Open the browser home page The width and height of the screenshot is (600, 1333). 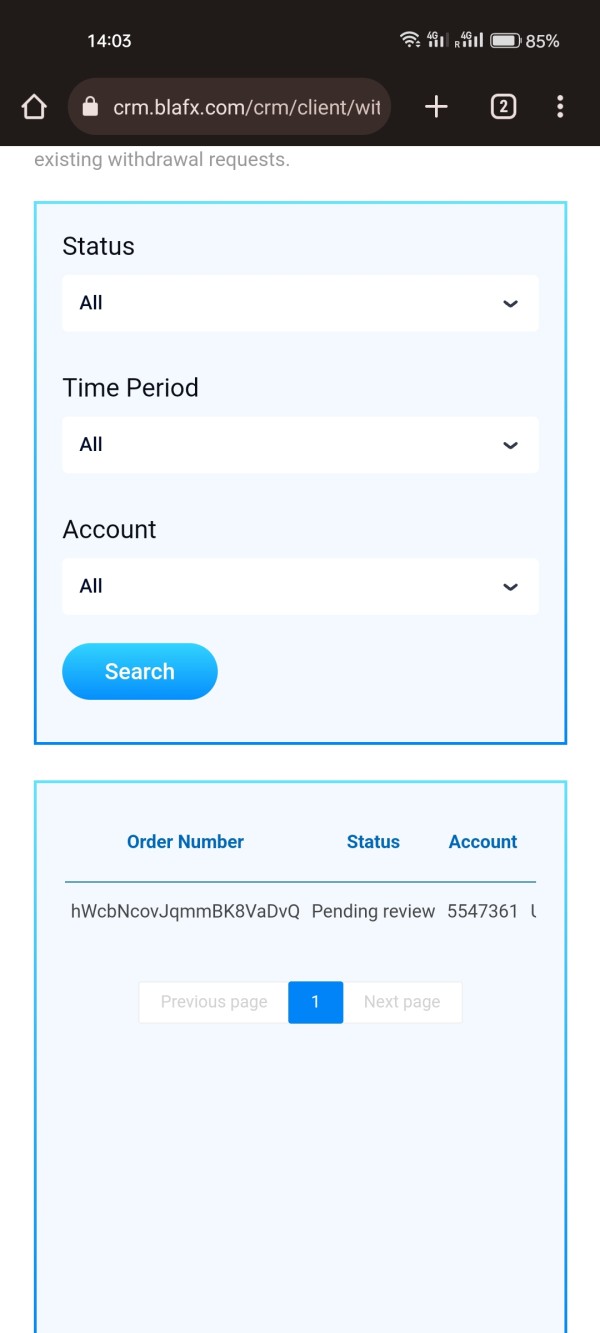(x=34, y=107)
